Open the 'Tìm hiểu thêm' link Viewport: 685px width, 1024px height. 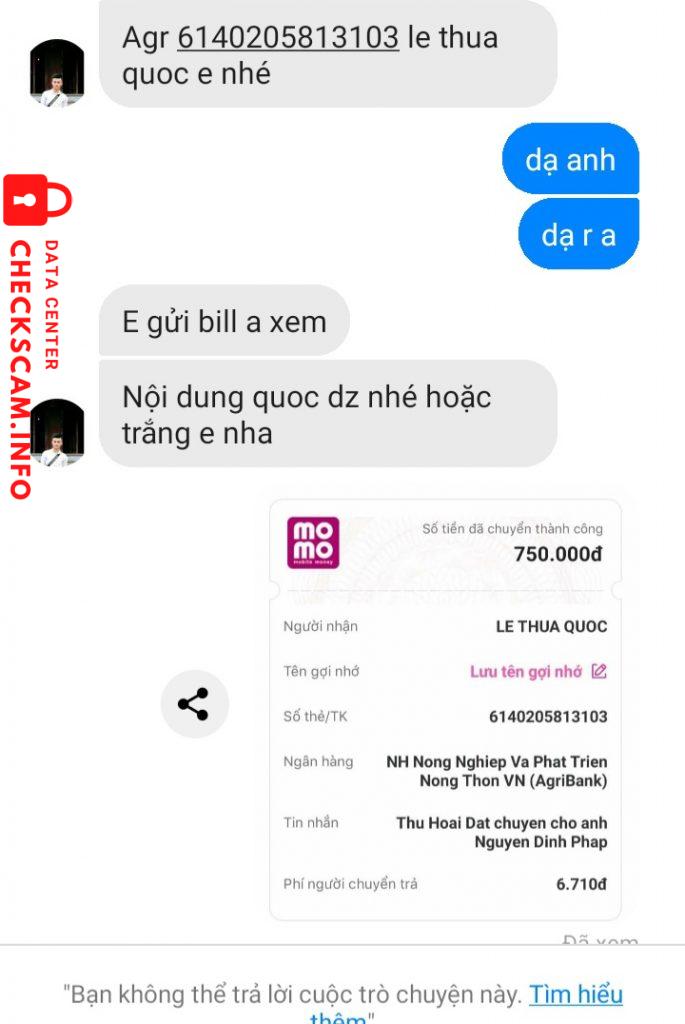tap(575, 995)
